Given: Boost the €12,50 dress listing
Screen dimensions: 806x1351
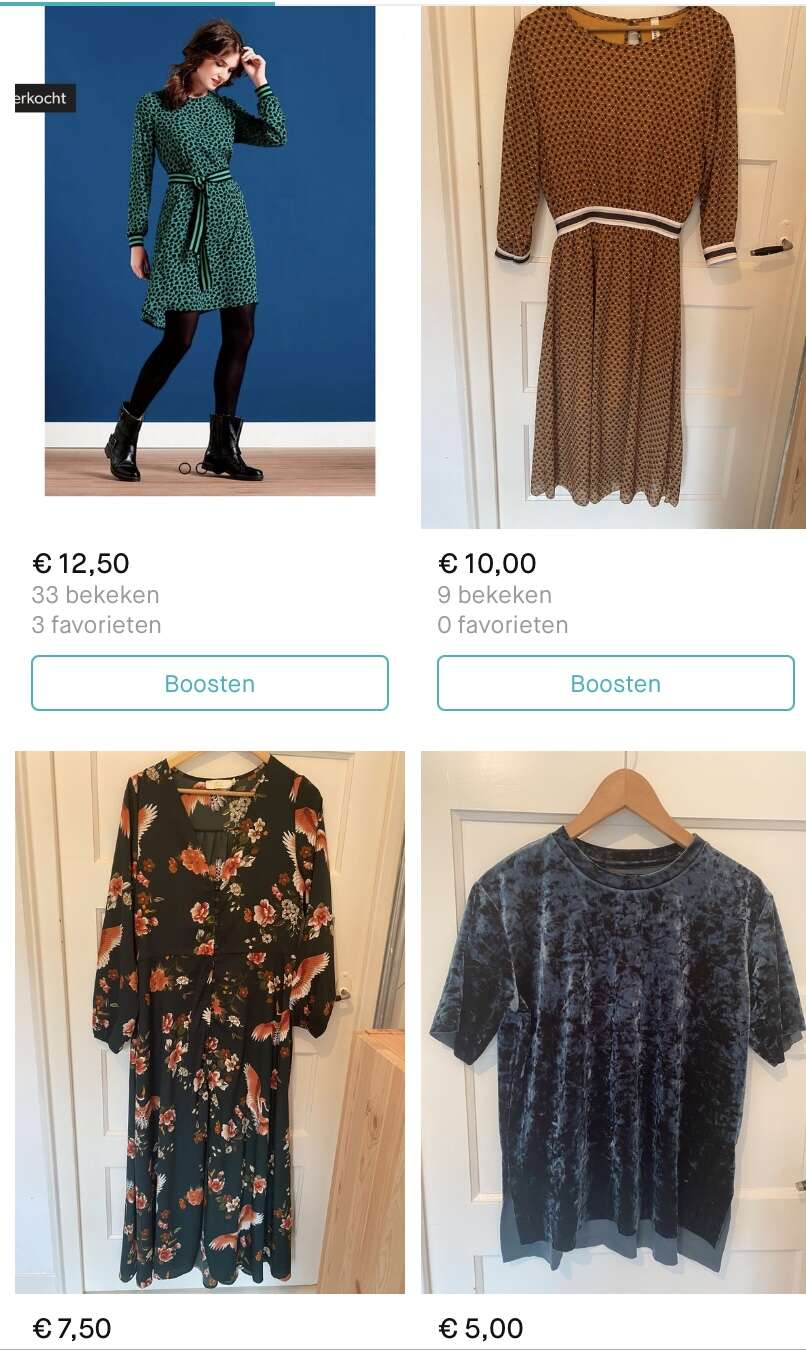Looking at the screenshot, I should [210, 683].
